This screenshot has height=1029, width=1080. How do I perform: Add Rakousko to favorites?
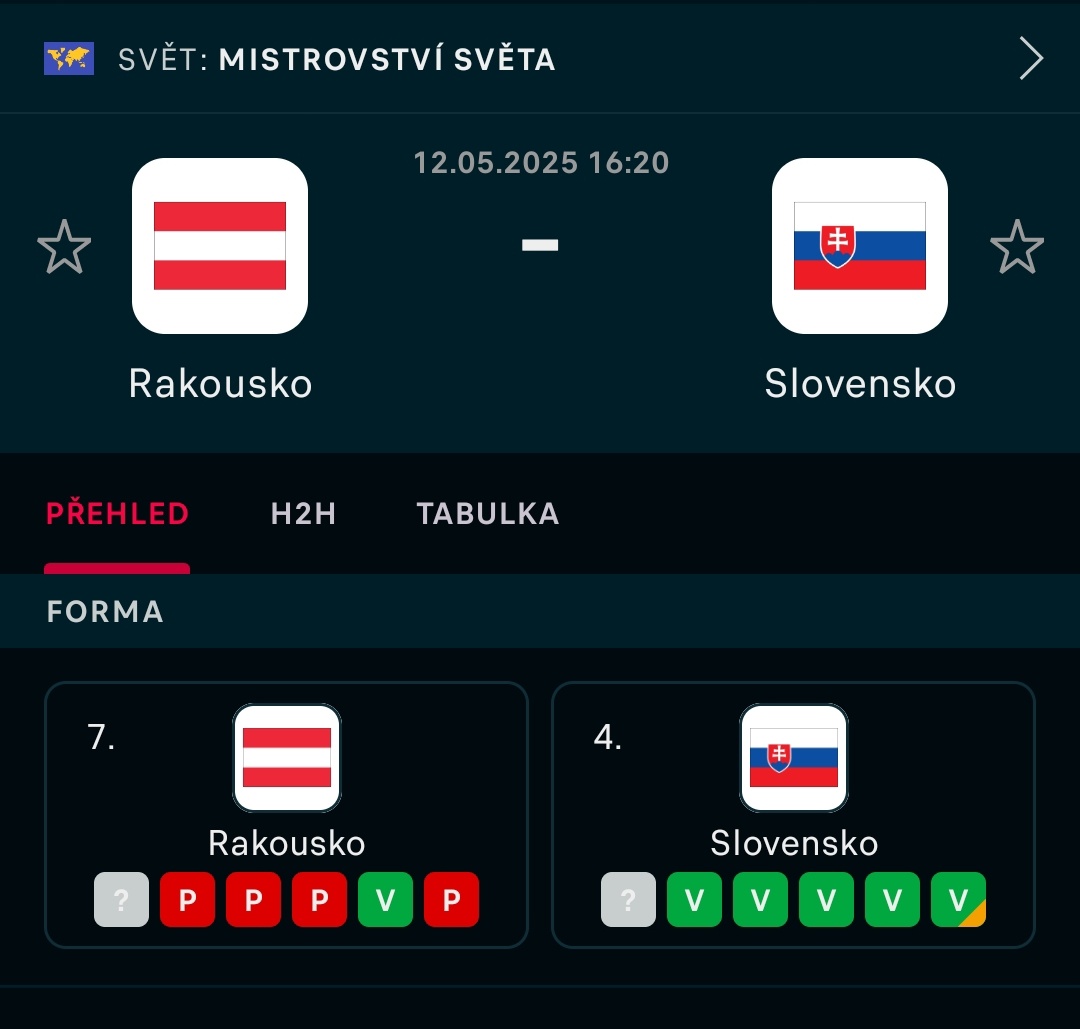[x=64, y=247]
